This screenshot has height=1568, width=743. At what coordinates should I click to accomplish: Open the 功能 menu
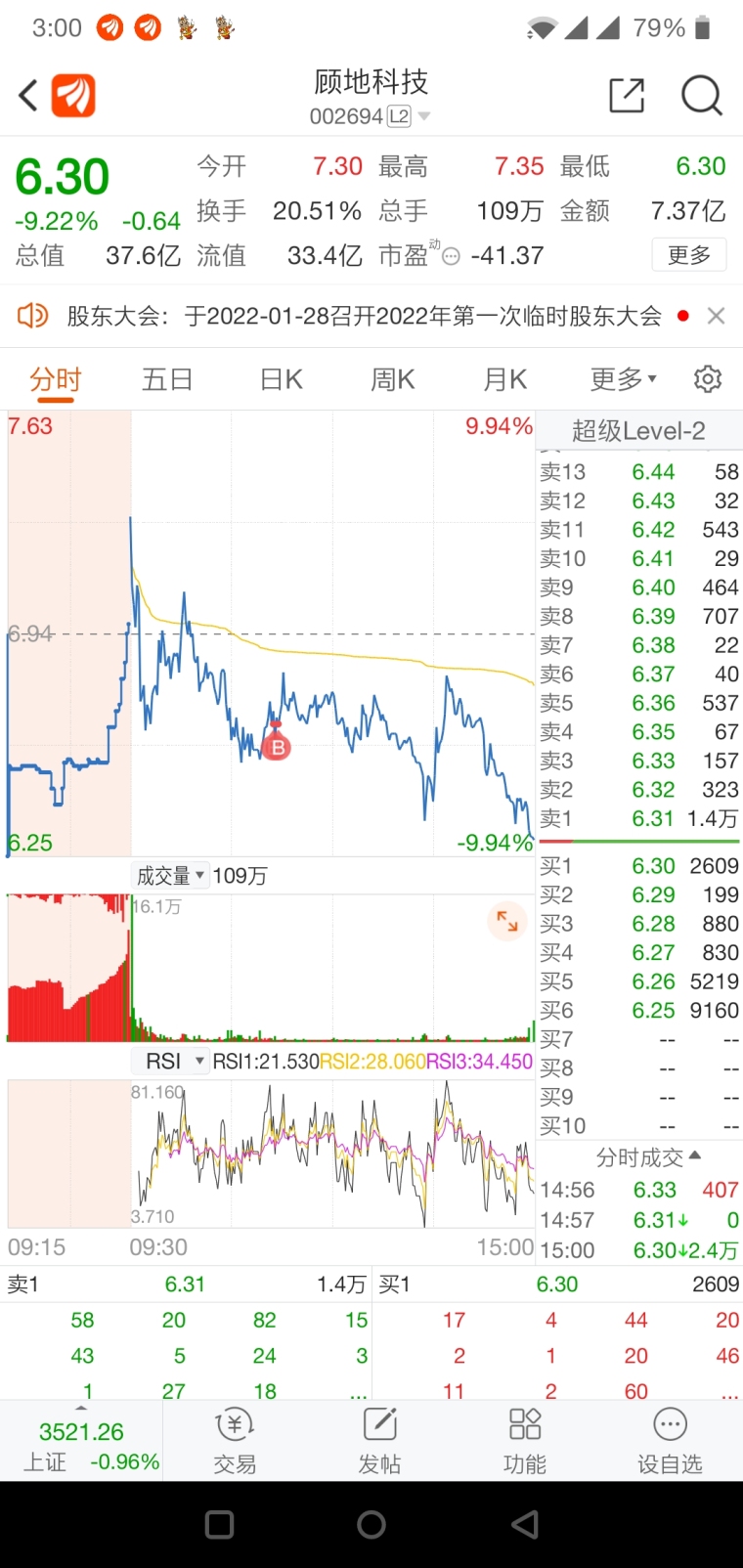pos(525,1441)
